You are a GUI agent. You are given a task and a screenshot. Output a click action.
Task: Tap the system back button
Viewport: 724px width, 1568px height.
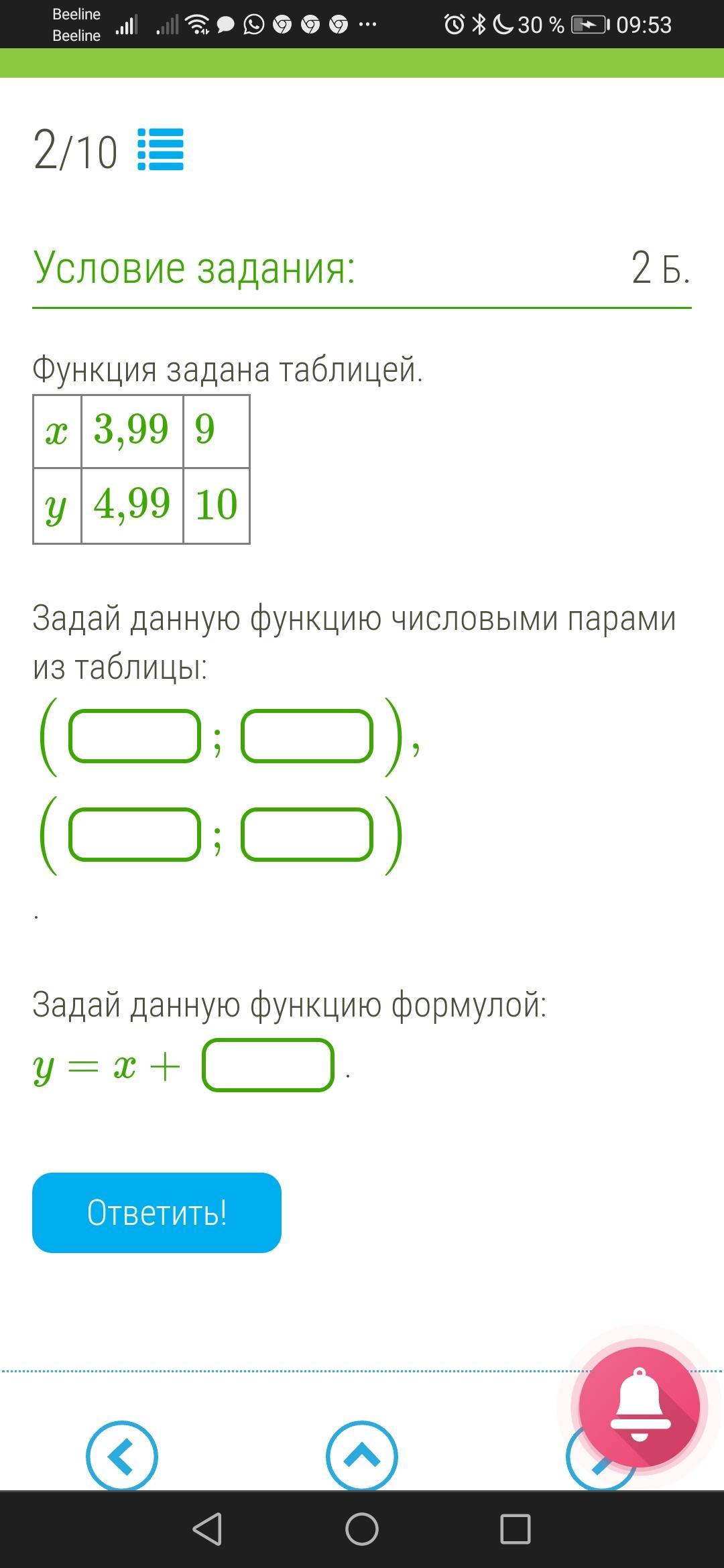(207, 1529)
